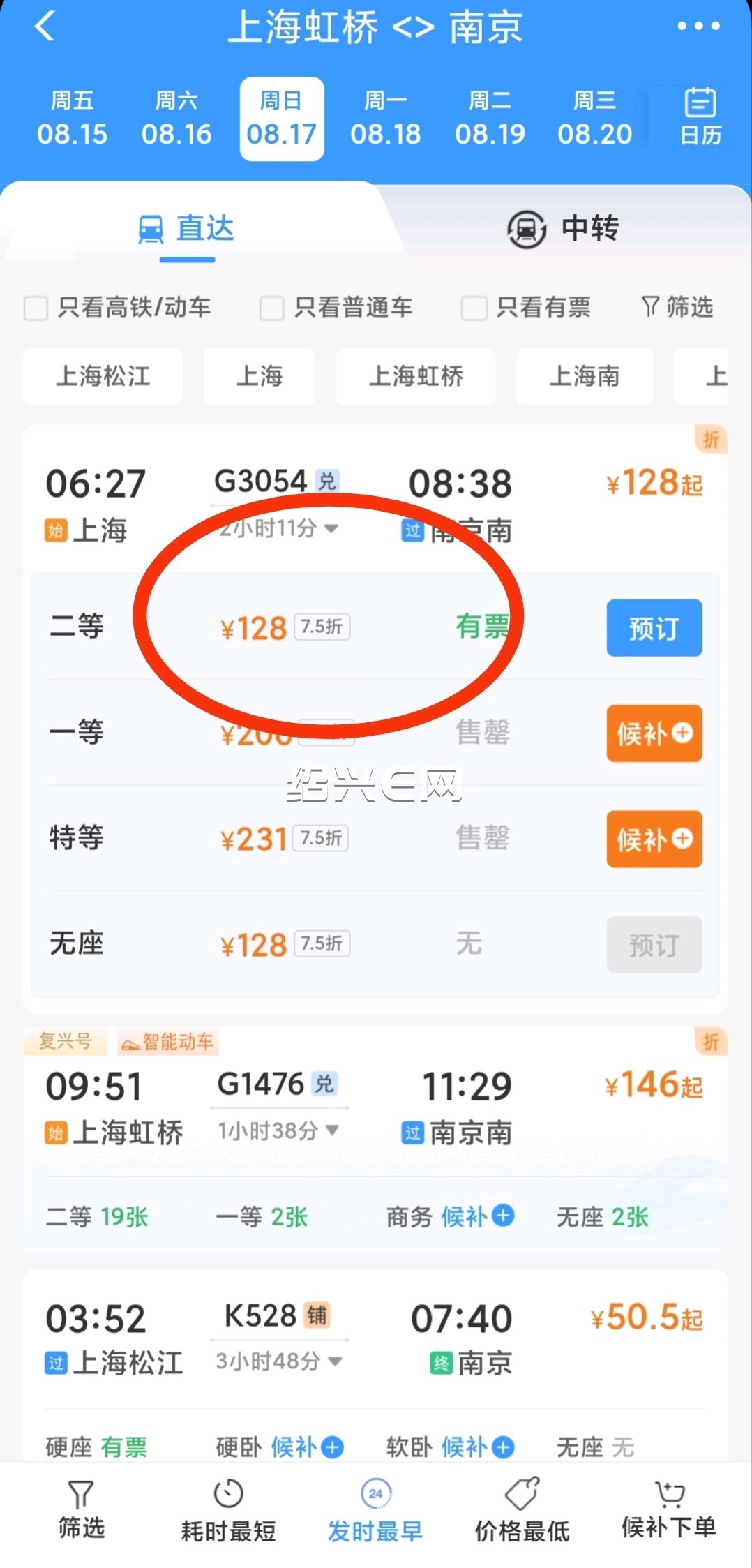
Task: Go back using the top-left arrow
Action: pos(45,27)
